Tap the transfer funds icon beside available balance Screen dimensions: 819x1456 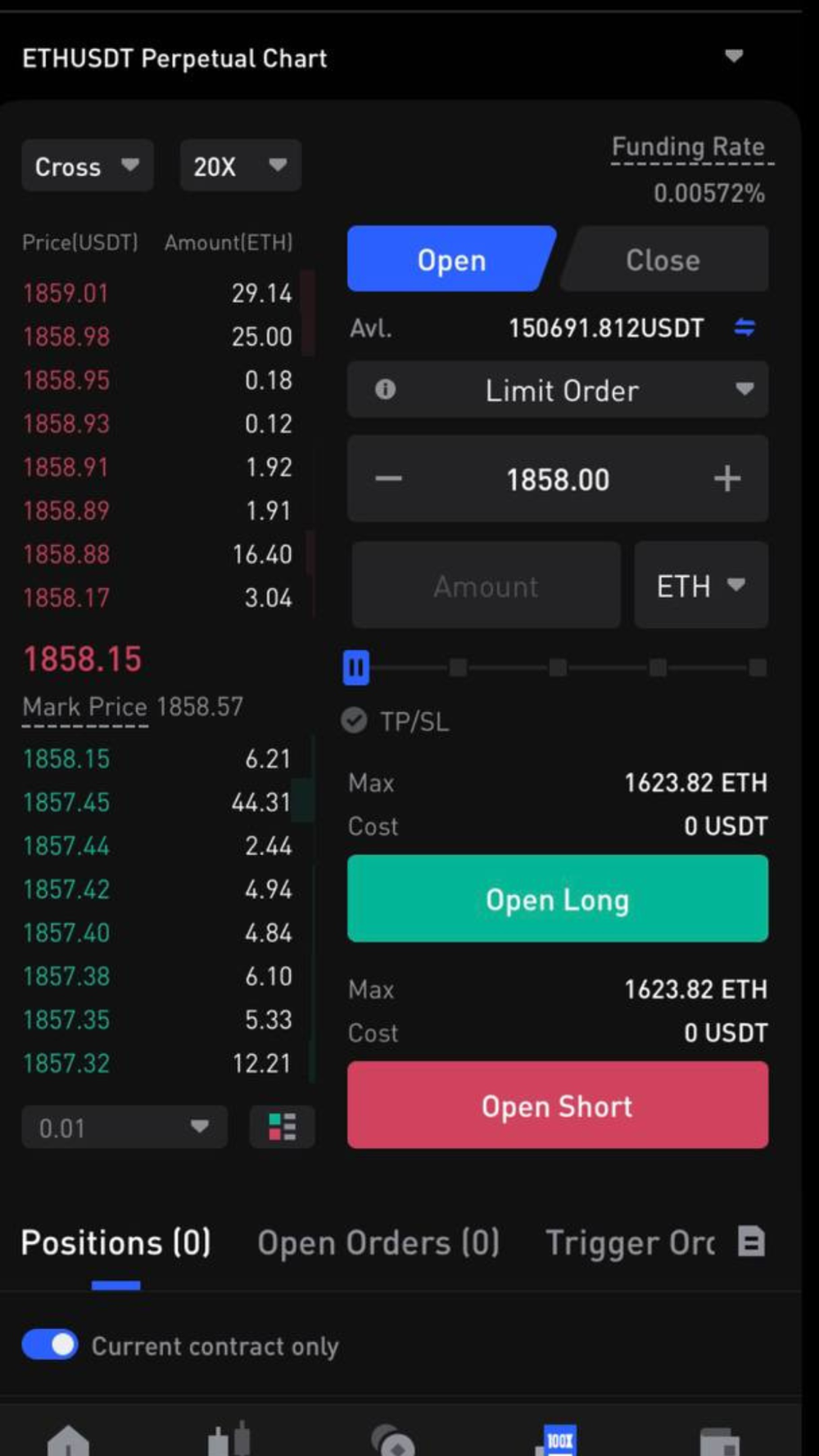click(x=744, y=328)
